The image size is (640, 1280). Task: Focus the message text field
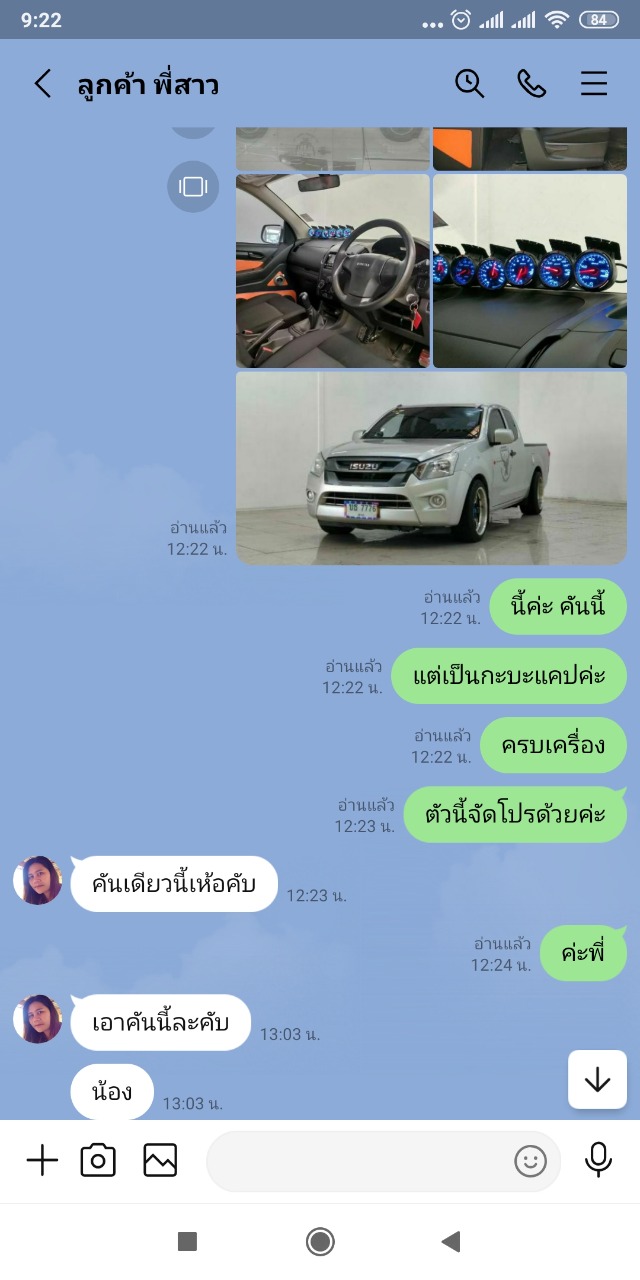360,1161
